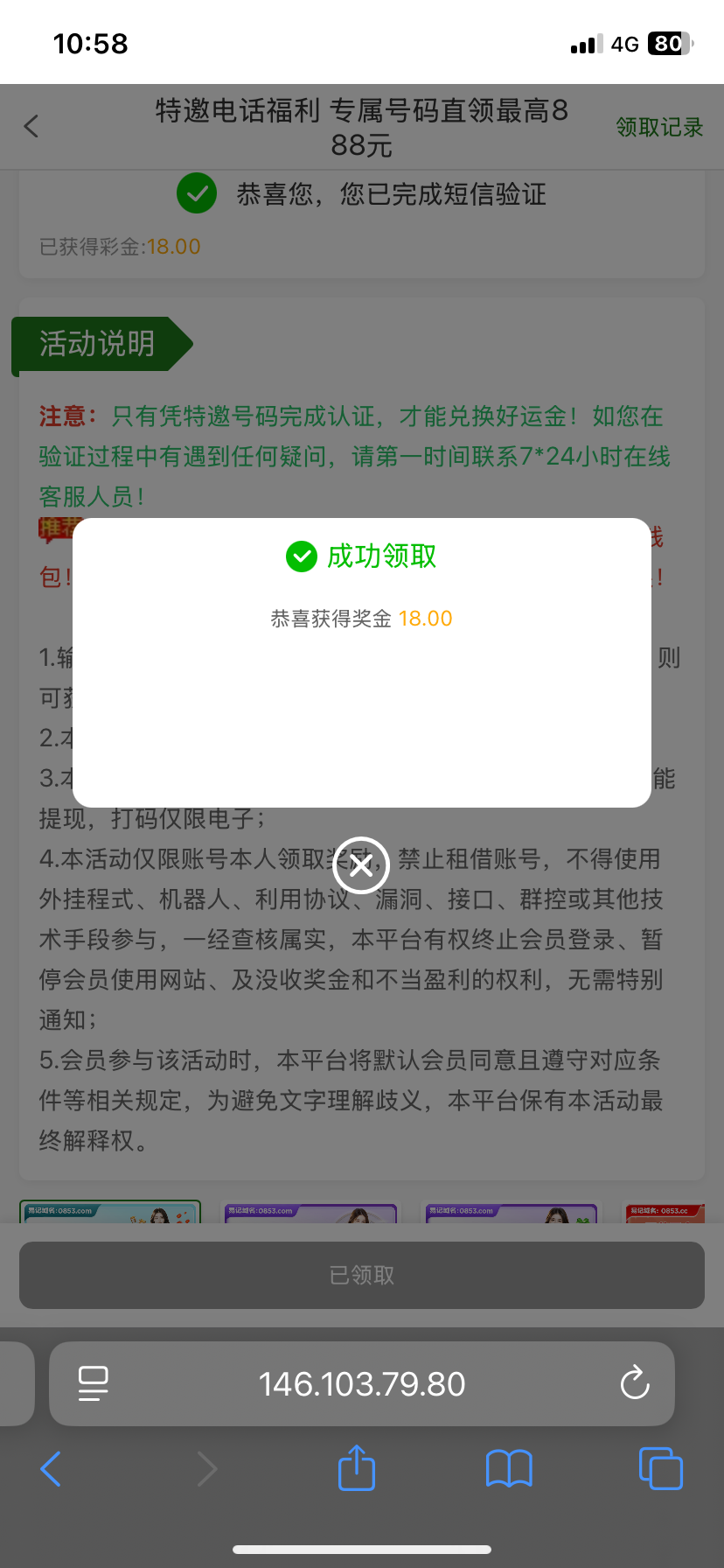Viewport: 724px width, 1568px height.
Task: Open 领取记录 in the top right
Action: pyautogui.click(x=658, y=127)
